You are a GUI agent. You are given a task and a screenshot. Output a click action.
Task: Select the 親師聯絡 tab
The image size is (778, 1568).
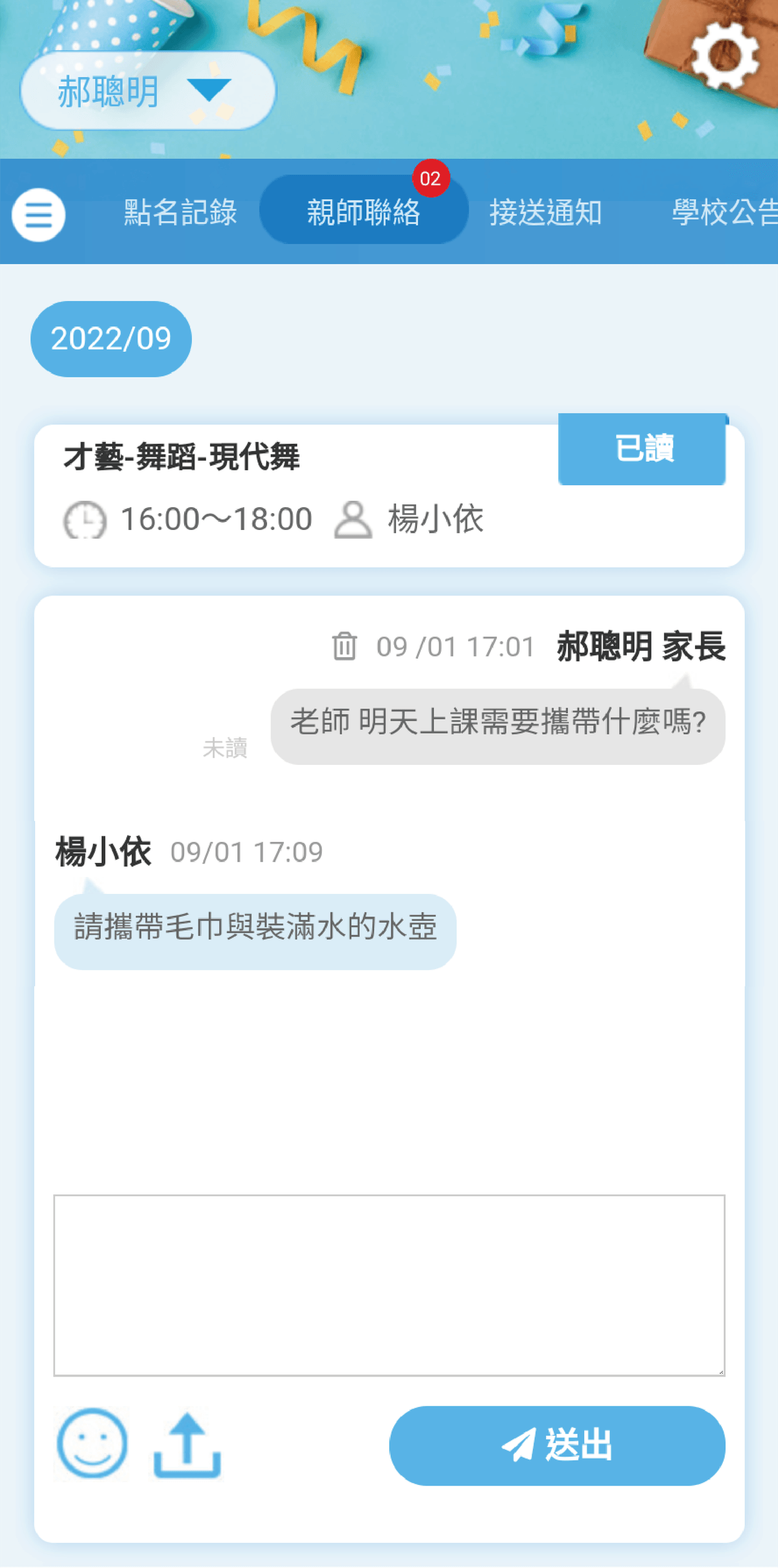pos(364,212)
